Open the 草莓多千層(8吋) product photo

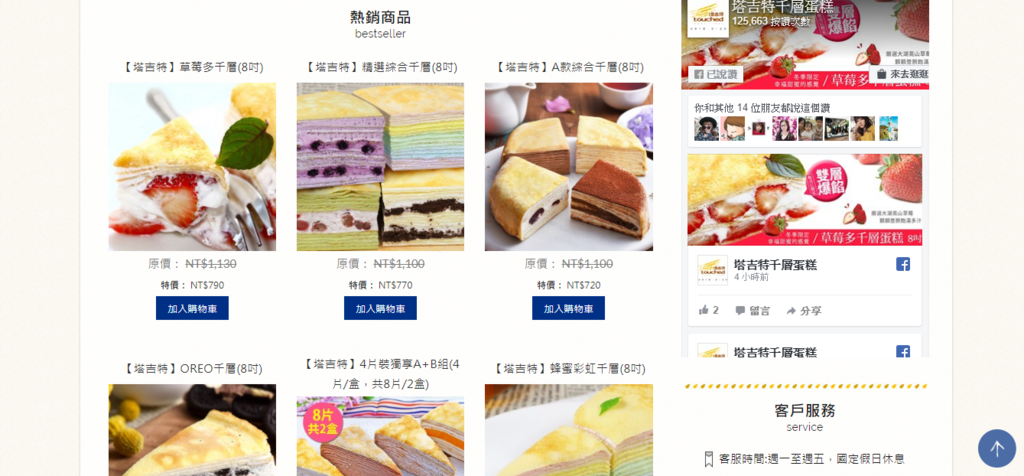[192, 166]
